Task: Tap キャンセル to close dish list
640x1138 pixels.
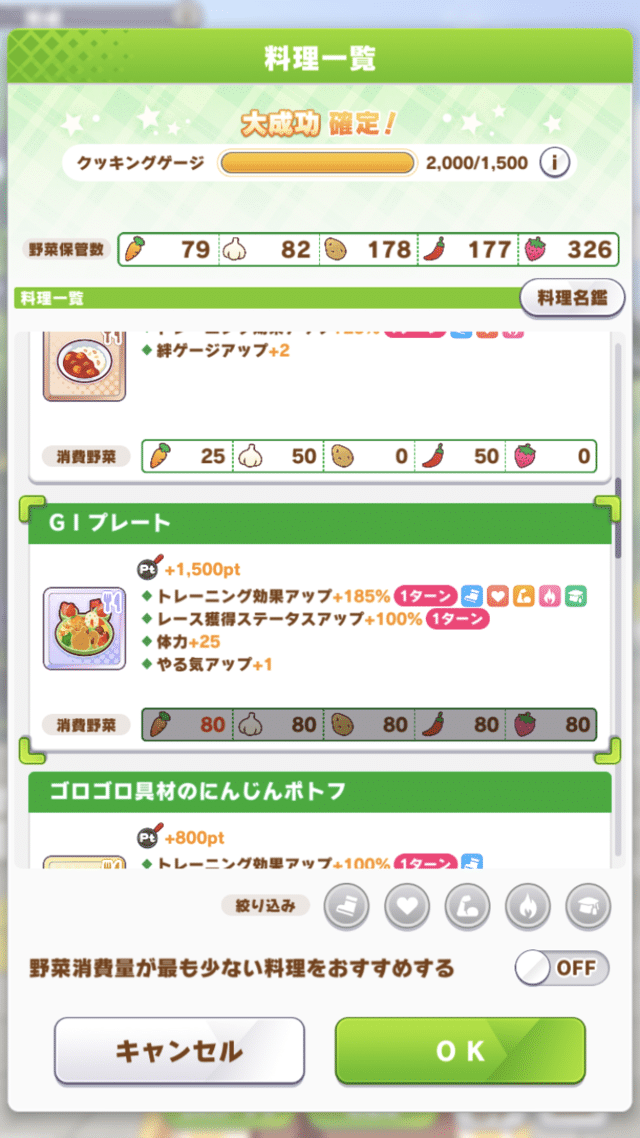Action: point(179,1051)
